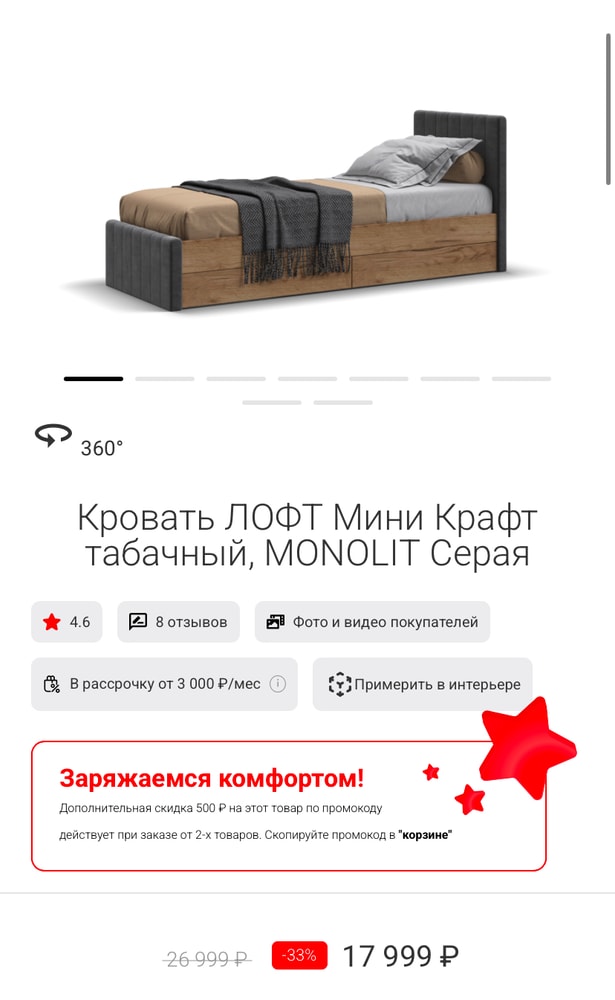Screen dimensions: 615x1000
Task: Tap Примерить в интерьере
Action: click(x=423, y=684)
